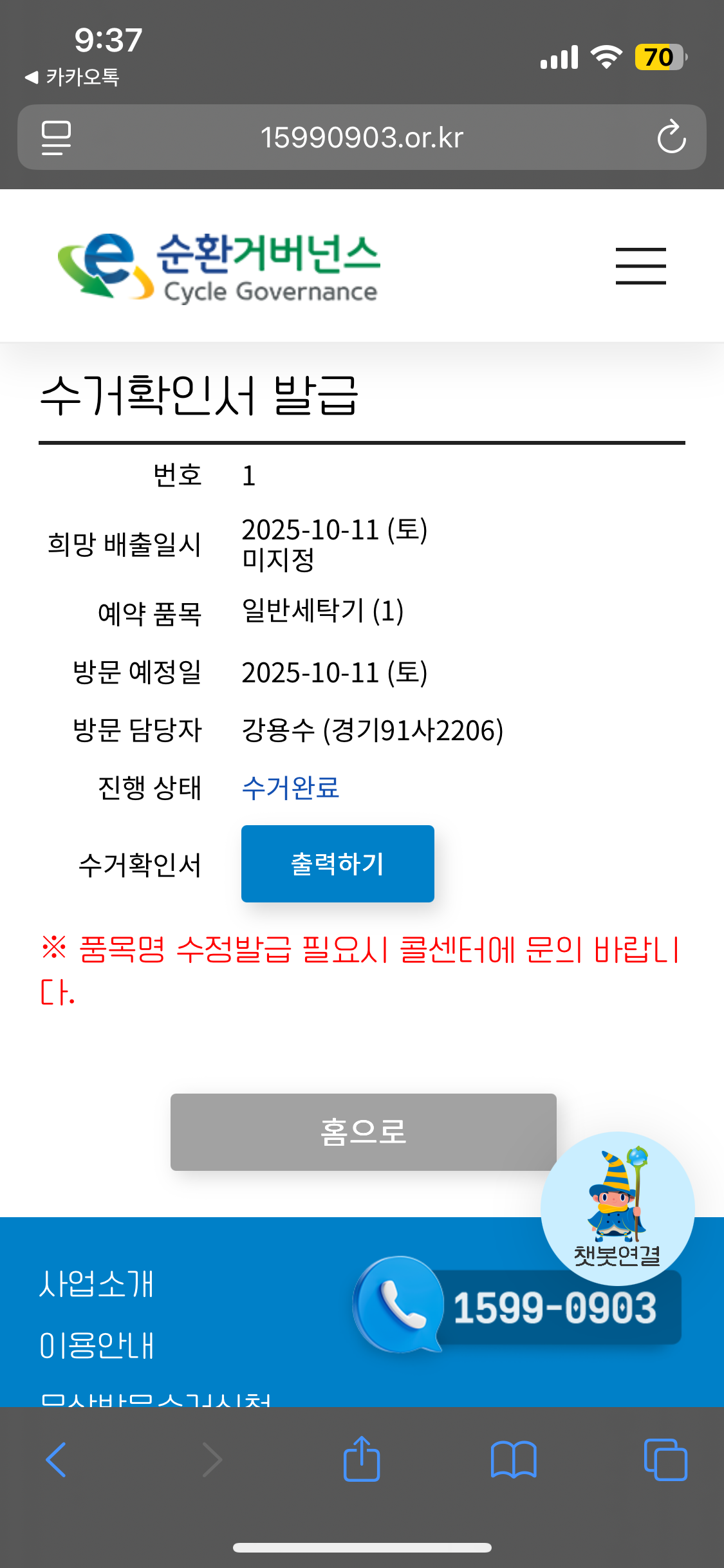This screenshot has height=1568, width=724.
Task: Go to home via 홈으로 button
Action: pyautogui.click(x=363, y=1132)
